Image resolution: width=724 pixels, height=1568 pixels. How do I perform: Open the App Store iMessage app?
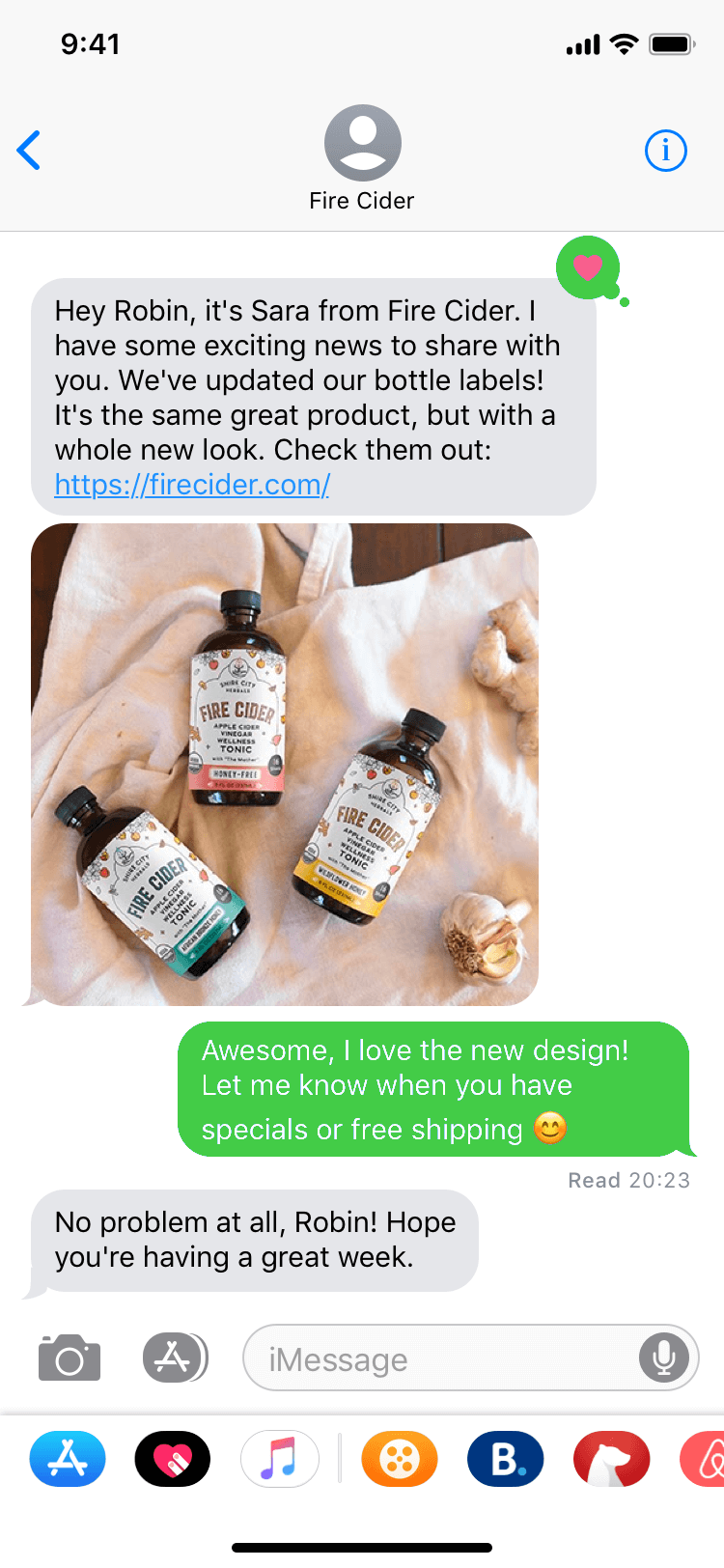(x=68, y=1459)
